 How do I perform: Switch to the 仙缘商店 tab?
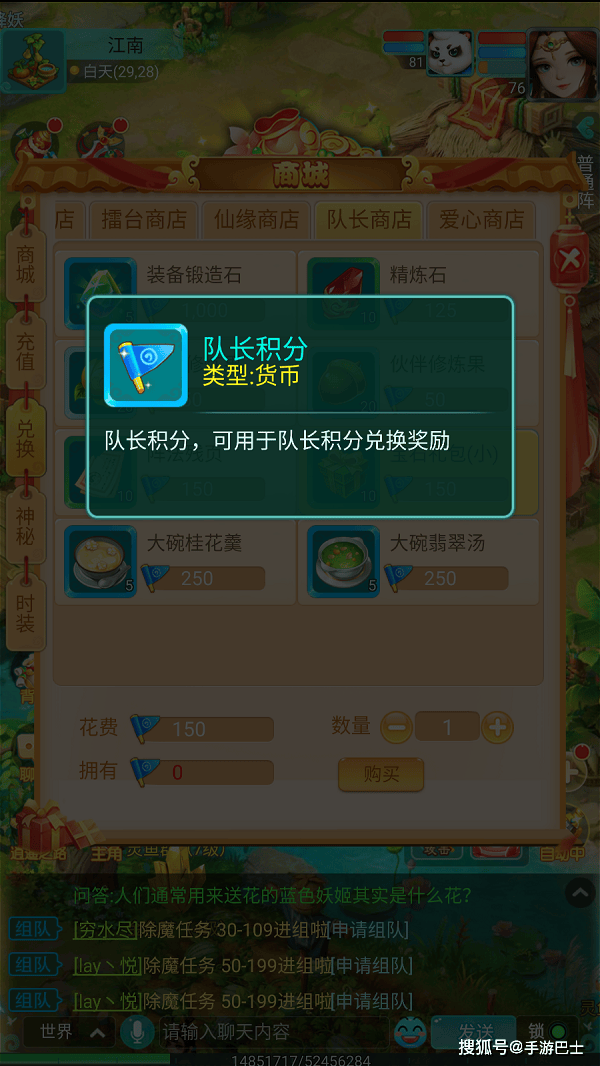click(x=257, y=219)
